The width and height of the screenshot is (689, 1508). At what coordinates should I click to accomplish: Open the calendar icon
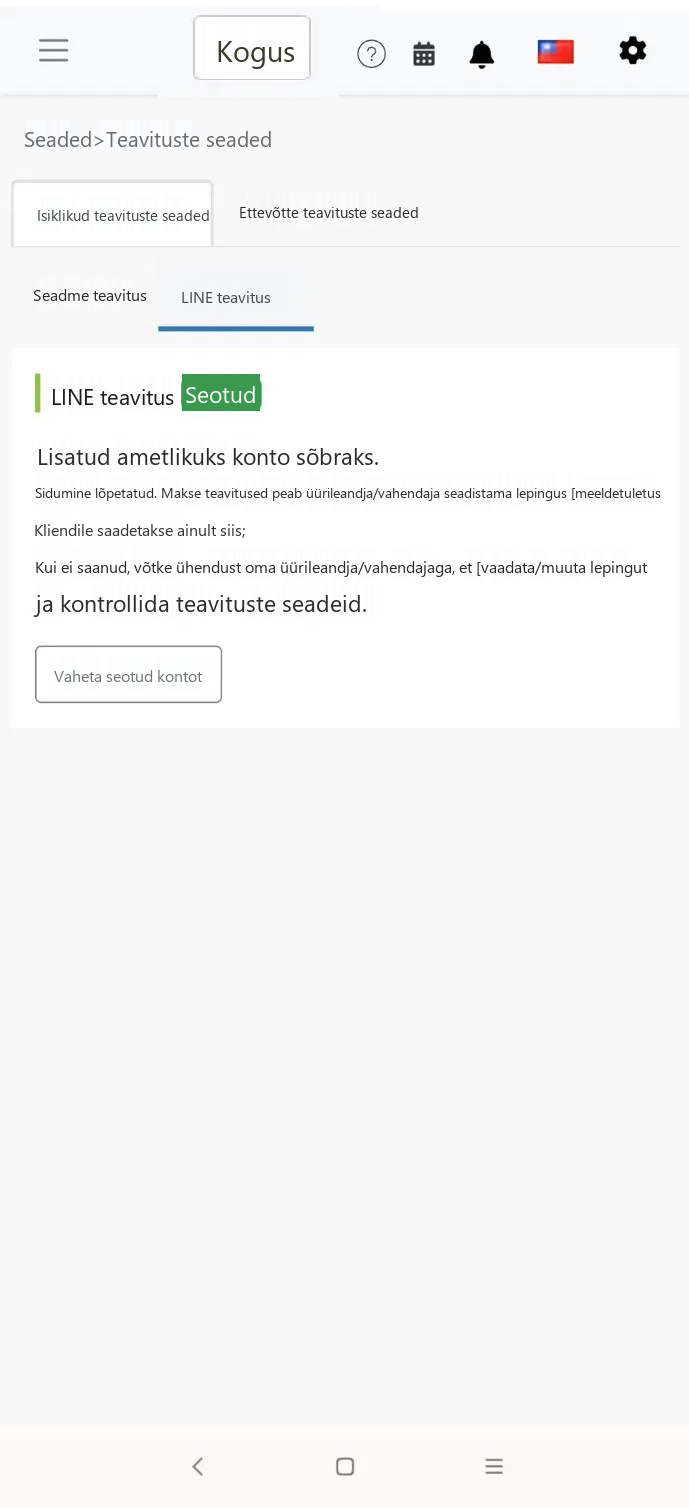point(424,54)
